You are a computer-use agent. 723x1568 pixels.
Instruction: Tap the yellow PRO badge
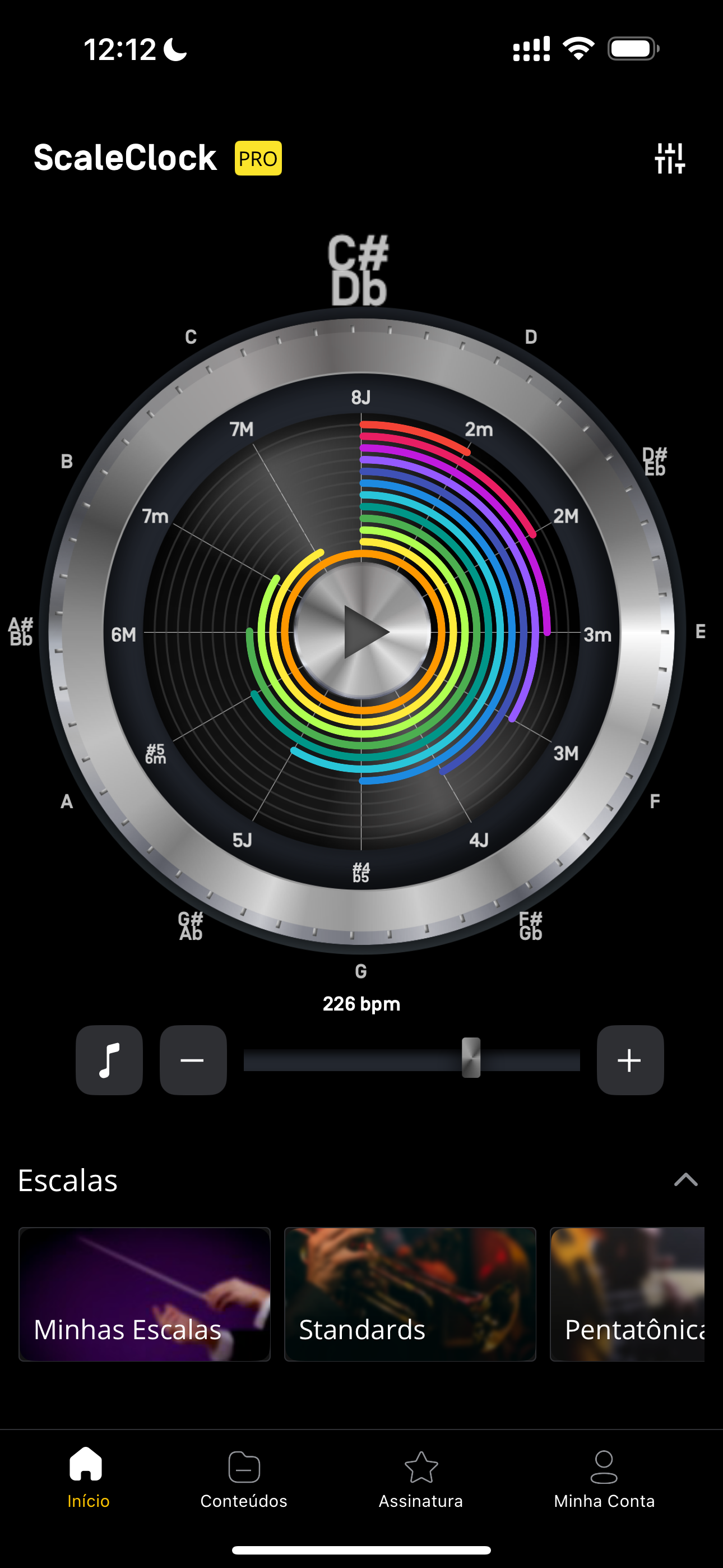257,158
